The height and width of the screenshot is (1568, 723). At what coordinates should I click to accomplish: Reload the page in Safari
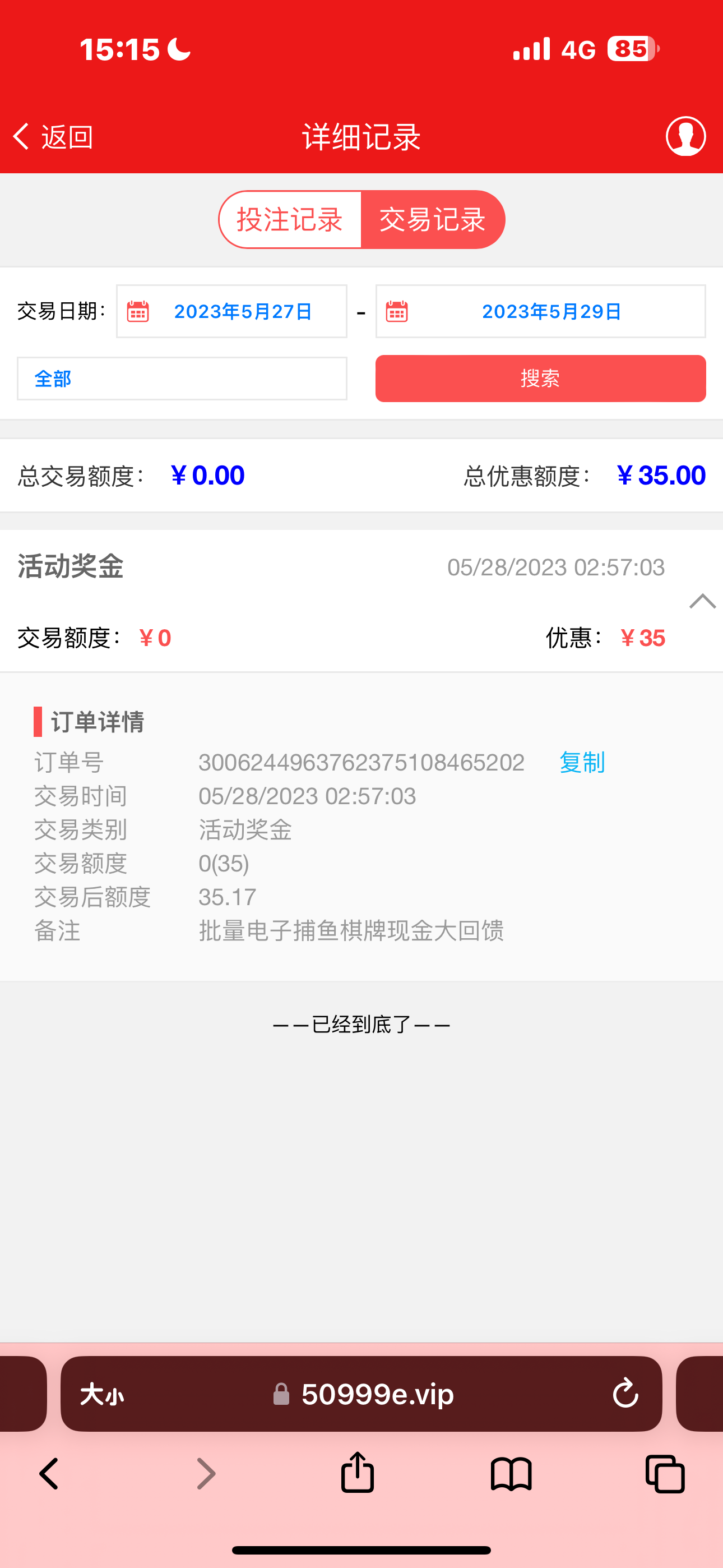pos(625,1394)
